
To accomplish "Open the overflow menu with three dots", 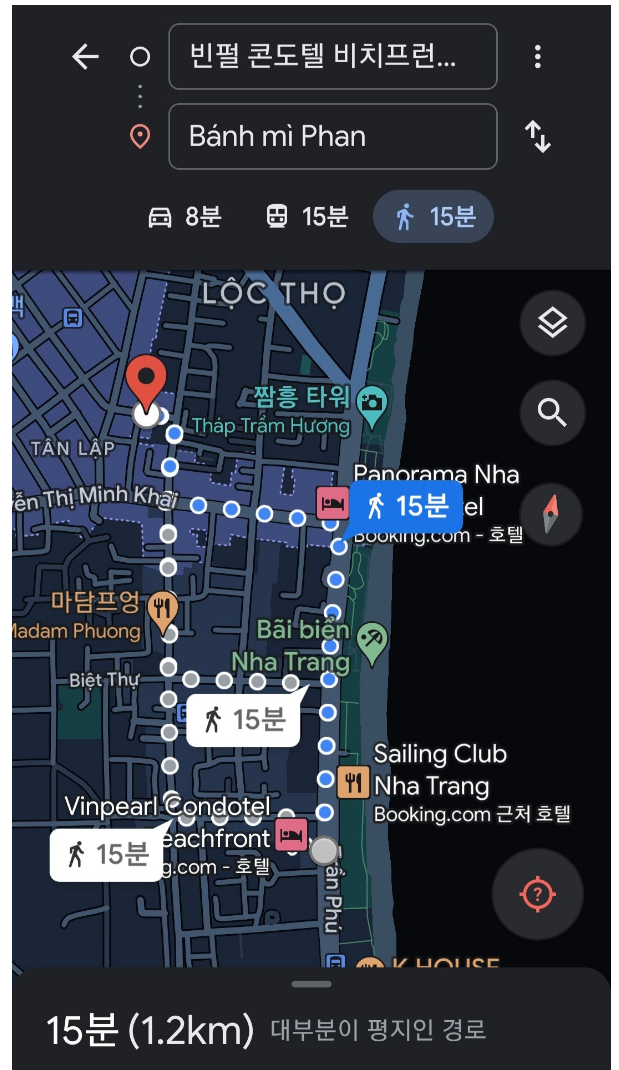I will click(x=538, y=57).
